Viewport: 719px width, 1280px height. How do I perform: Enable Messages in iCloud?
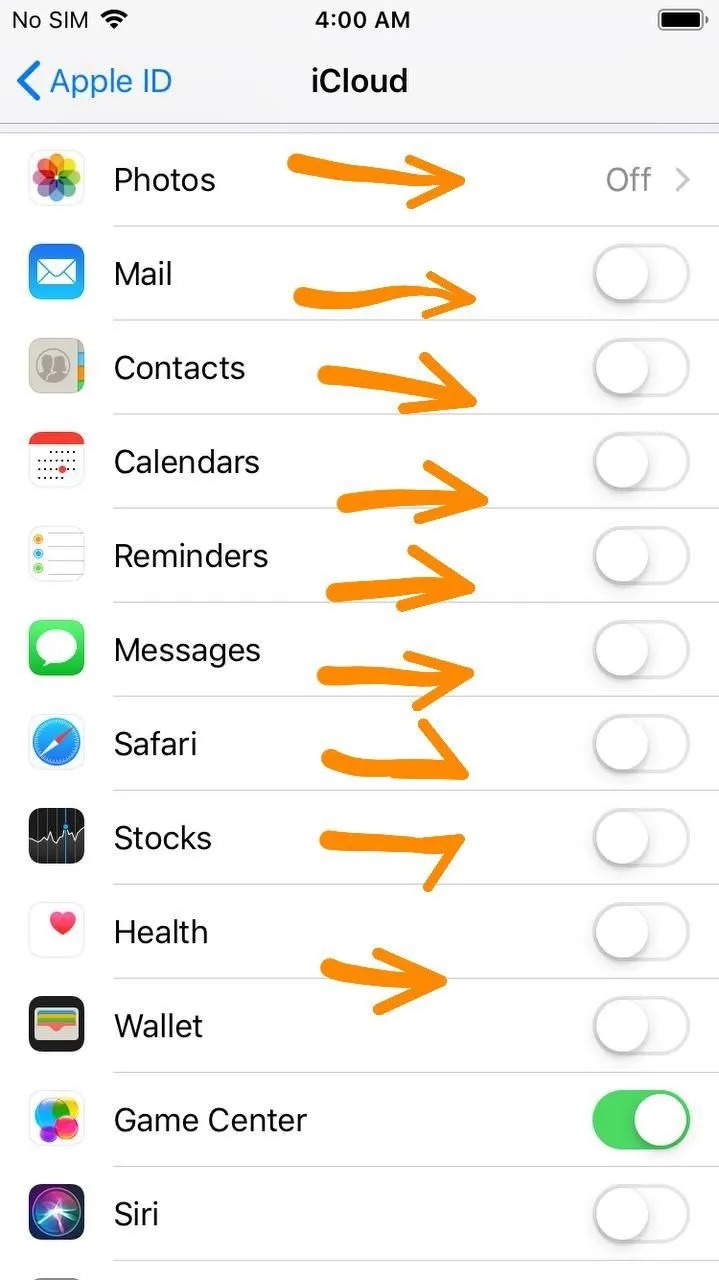tap(641, 650)
